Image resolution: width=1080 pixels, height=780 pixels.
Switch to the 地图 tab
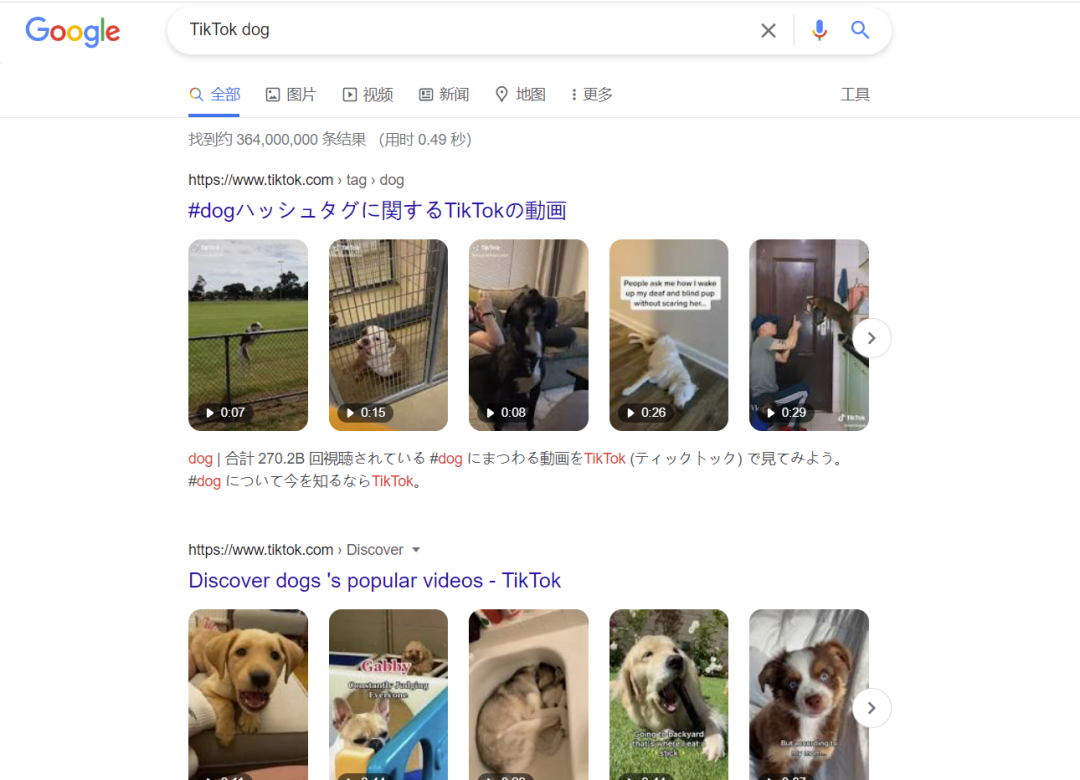[520, 94]
